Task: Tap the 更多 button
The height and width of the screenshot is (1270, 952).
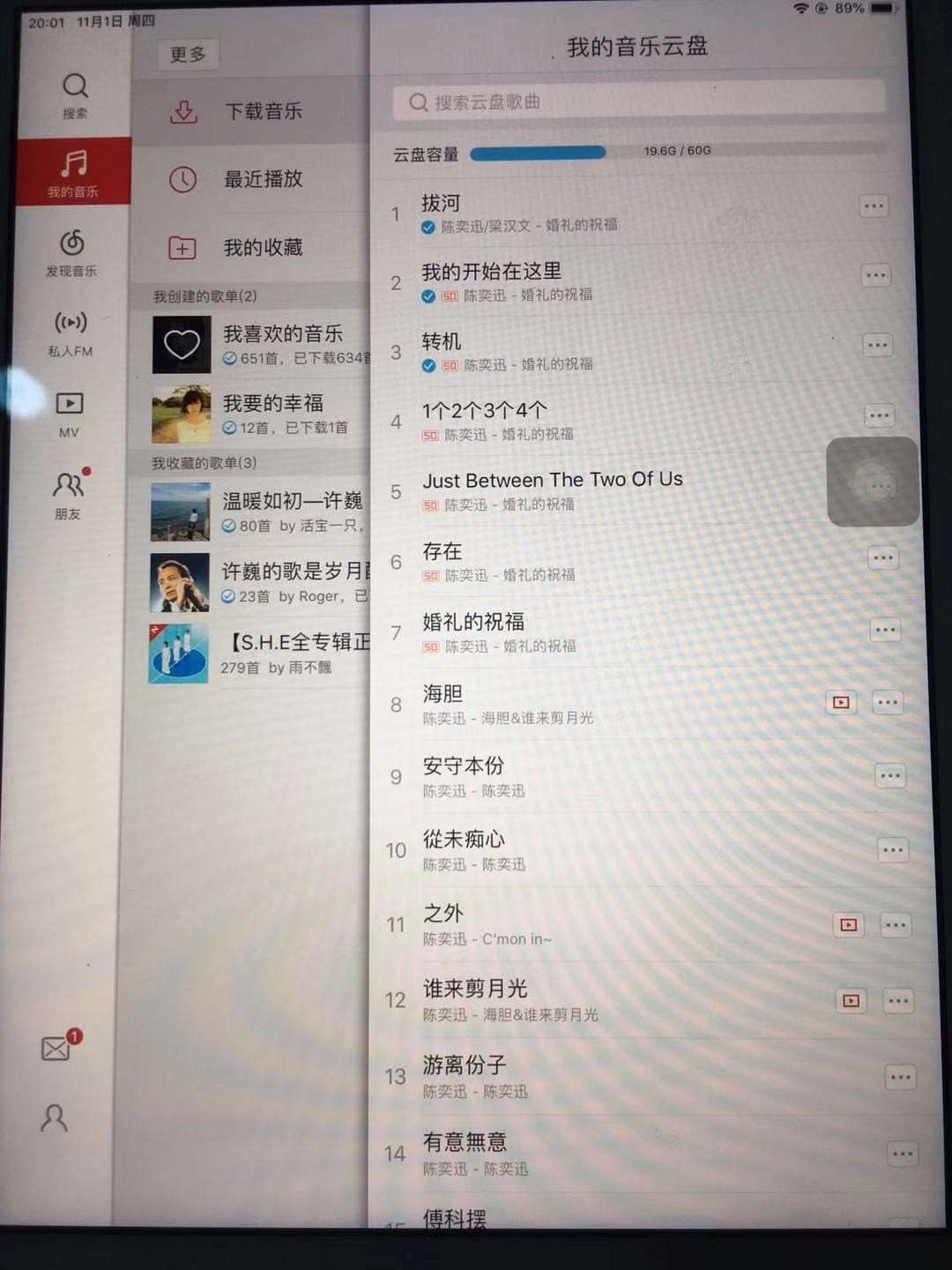Action: pos(188,55)
